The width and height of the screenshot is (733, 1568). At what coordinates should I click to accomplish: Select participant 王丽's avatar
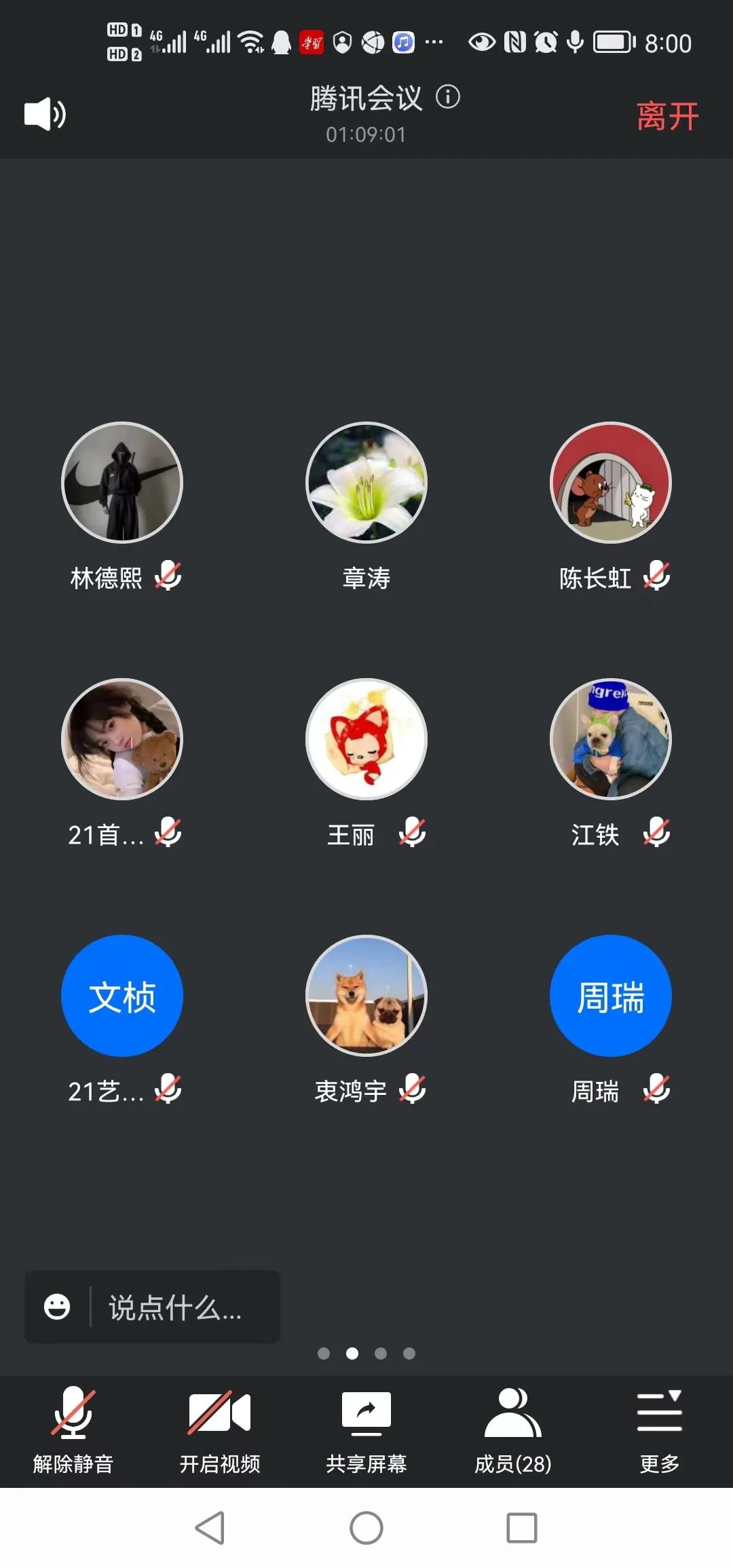tap(366, 739)
